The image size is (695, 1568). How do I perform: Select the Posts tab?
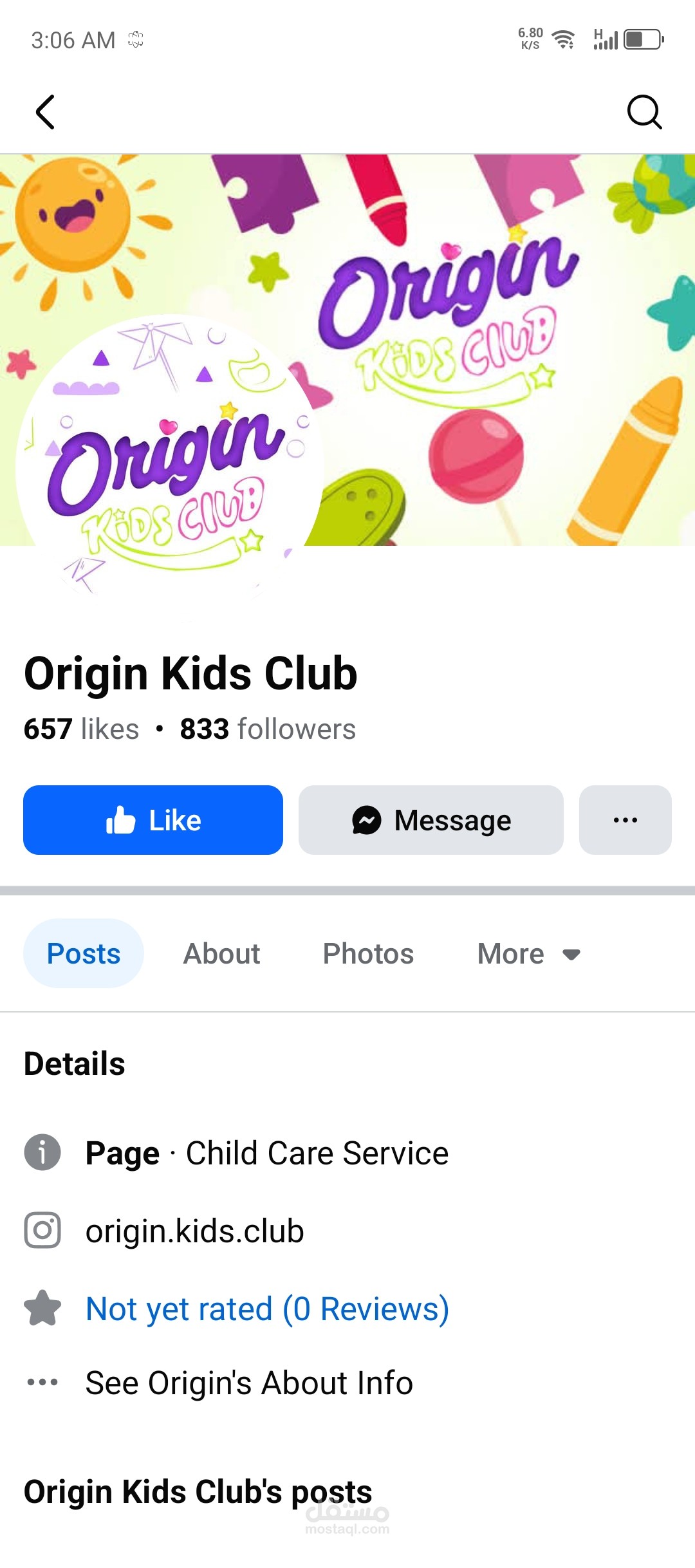click(84, 954)
